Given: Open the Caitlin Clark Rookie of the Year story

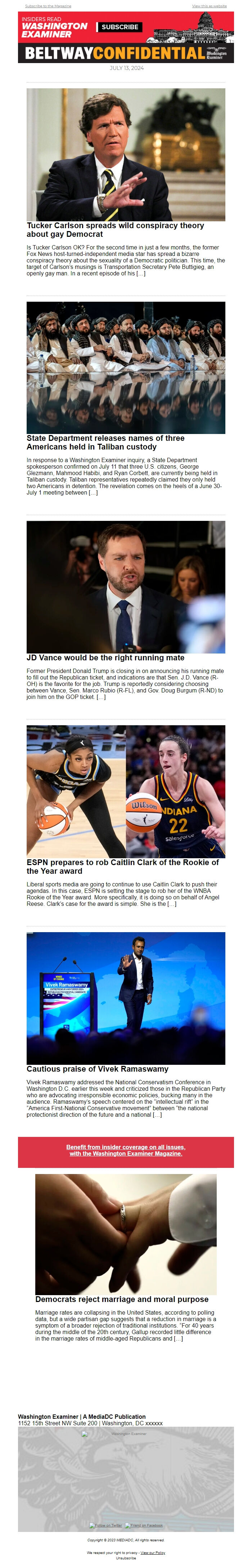Looking at the screenshot, I should point(122,866).
